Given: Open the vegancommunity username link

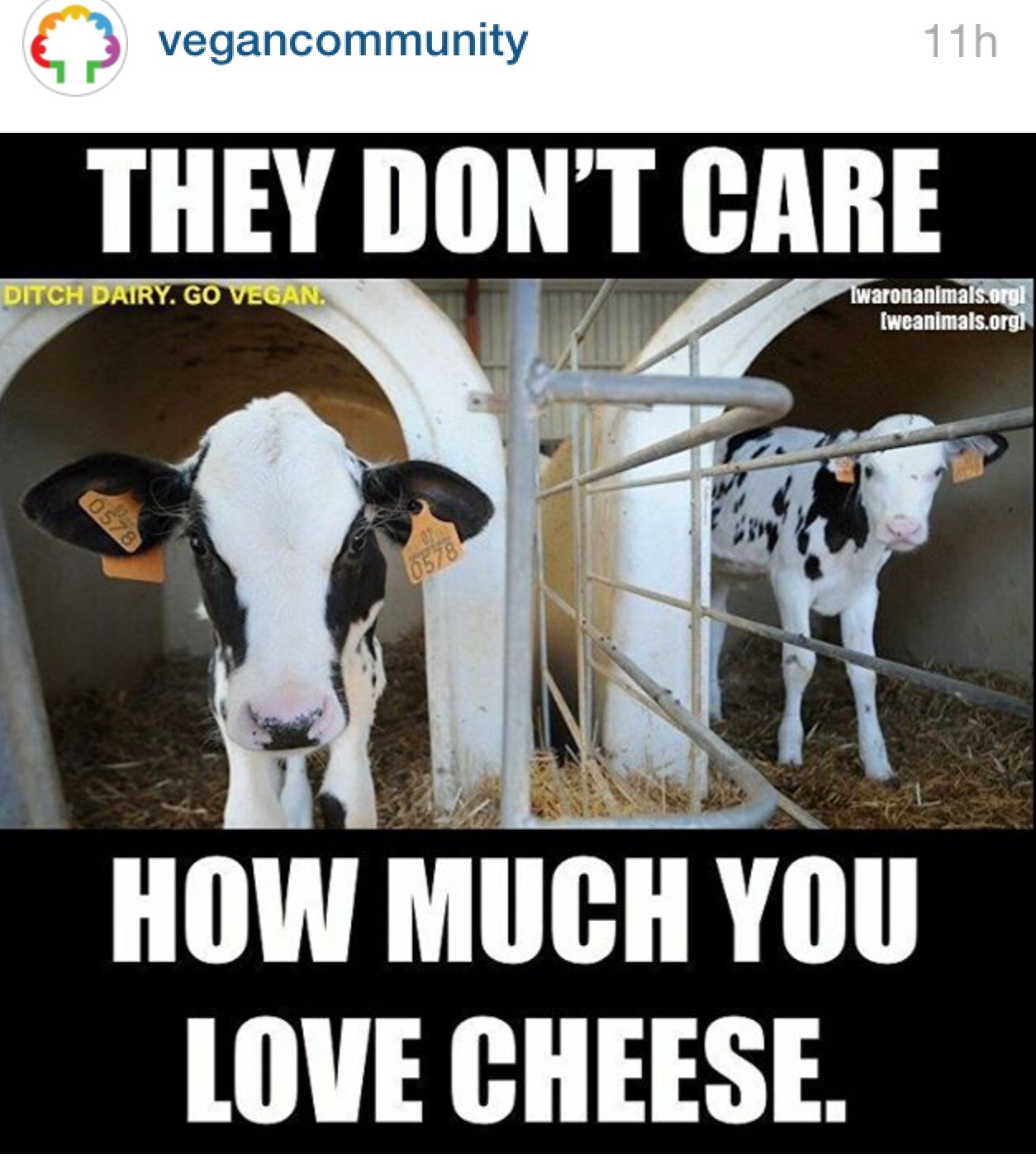Looking at the screenshot, I should [342, 41].
